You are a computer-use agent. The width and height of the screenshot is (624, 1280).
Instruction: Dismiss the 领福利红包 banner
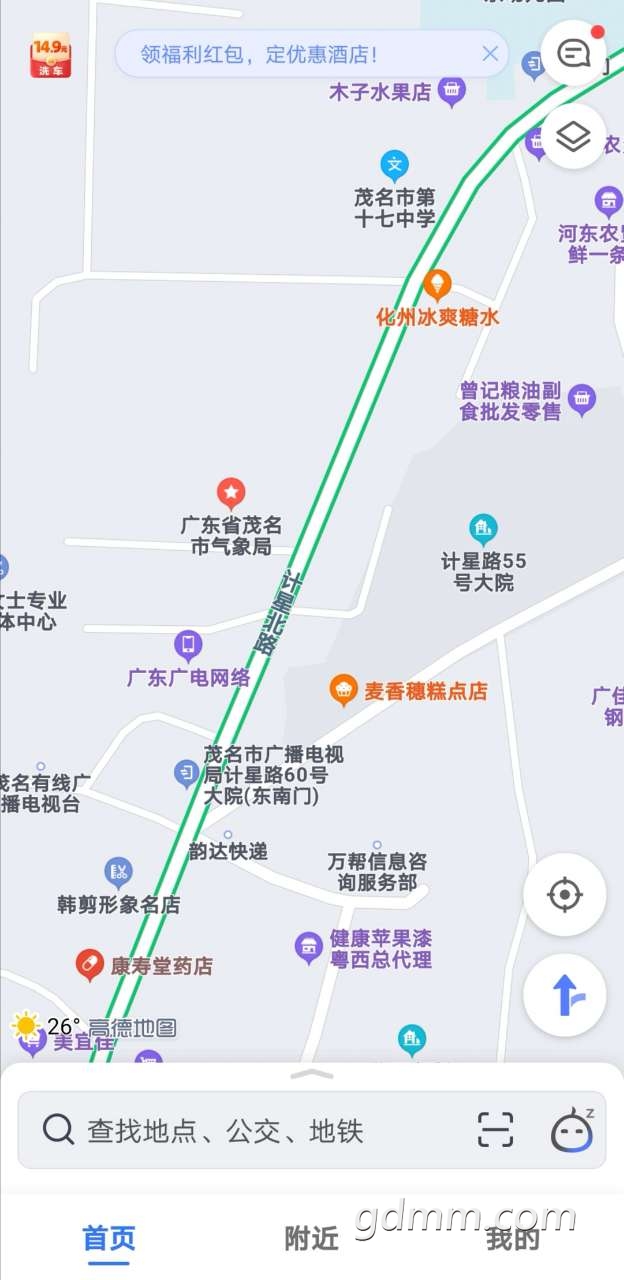(x=490, y=54)
